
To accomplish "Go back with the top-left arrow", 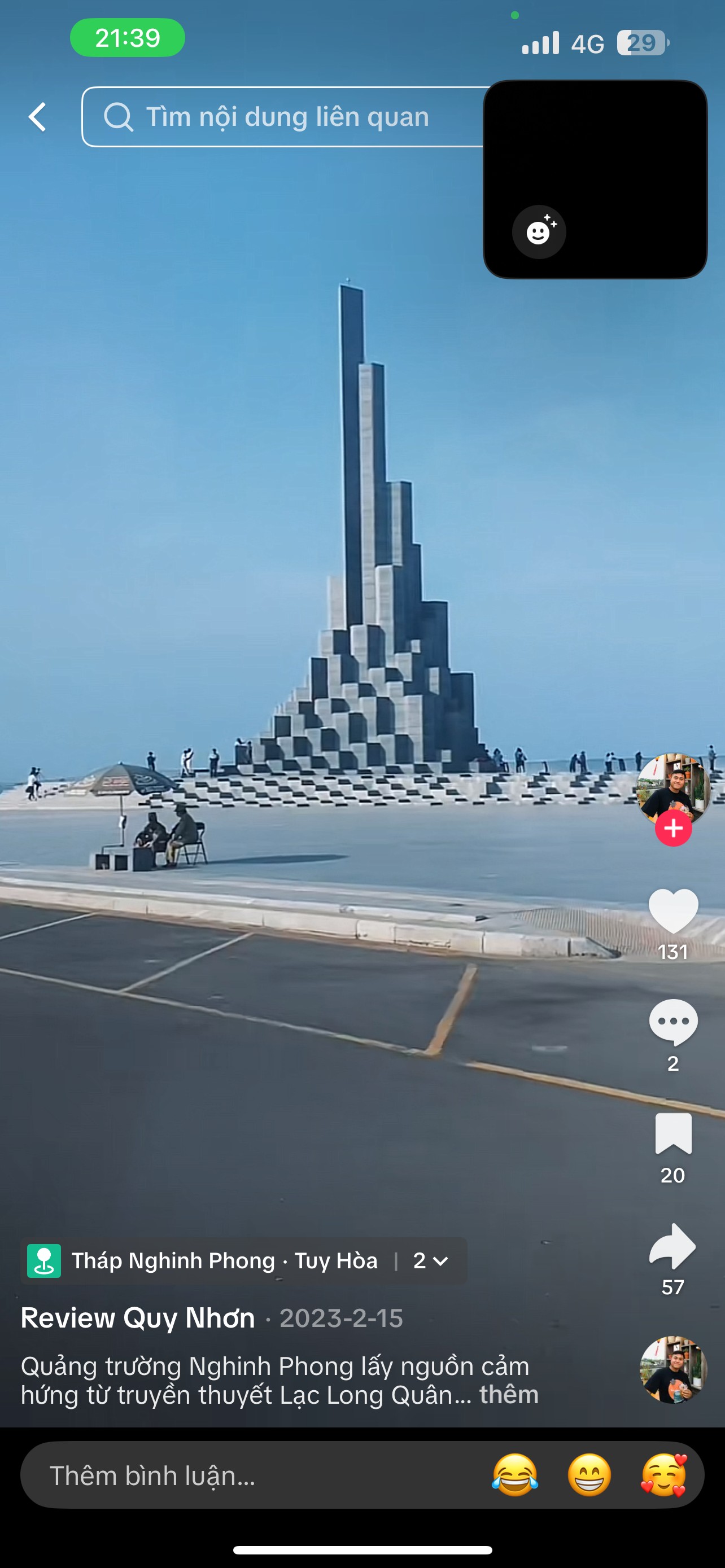I will point(38,117).
